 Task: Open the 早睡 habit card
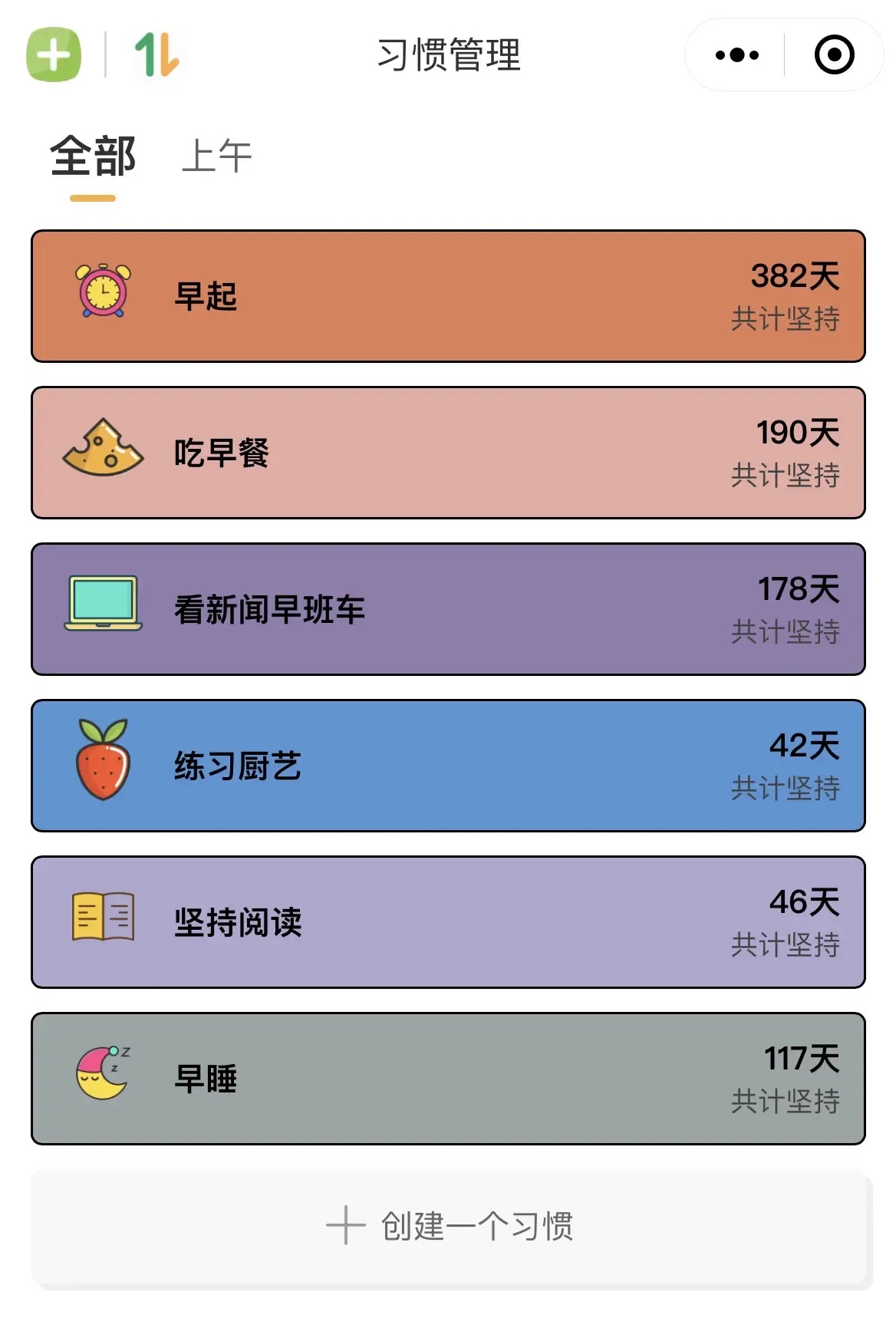pos(448,1079)
